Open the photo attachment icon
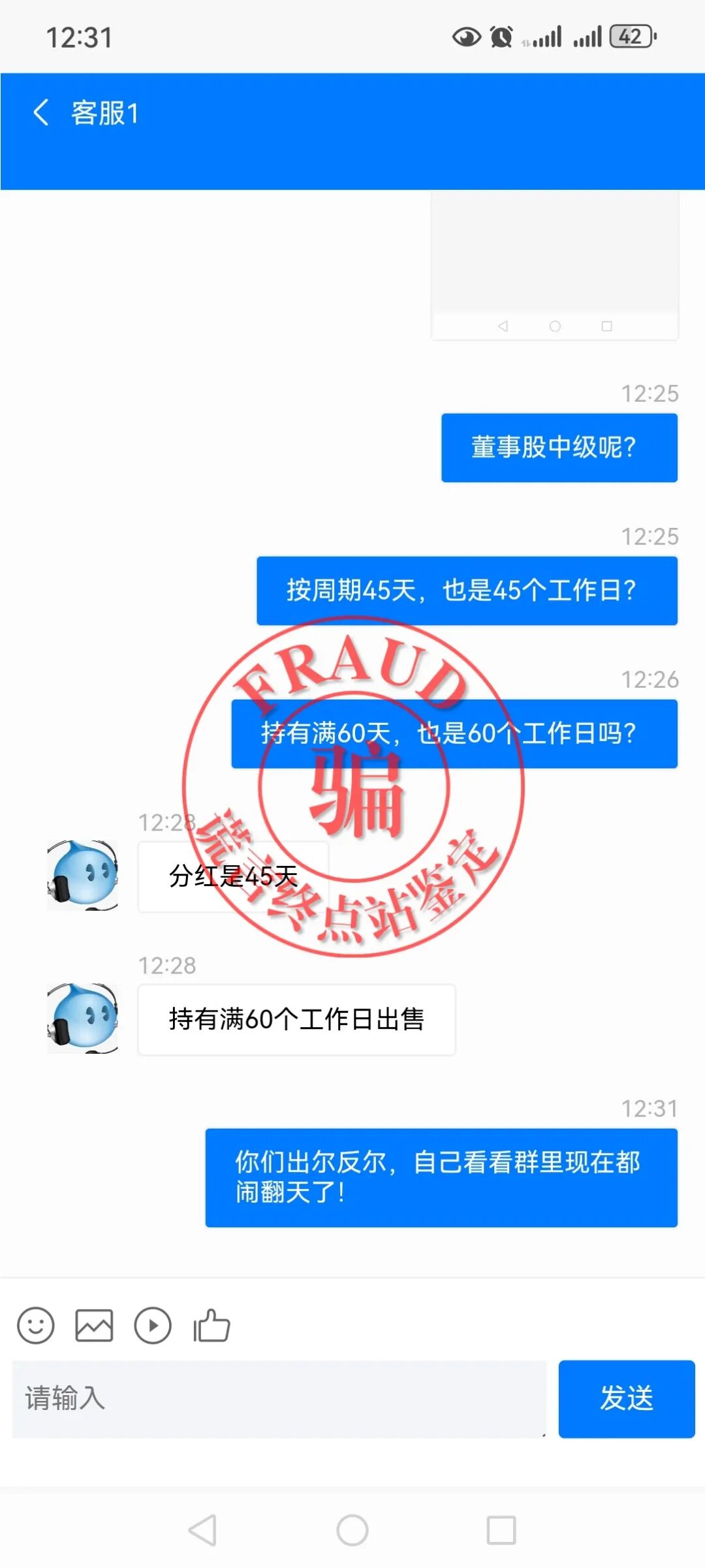Image resolution: width=705 pixels, height=1568 pixels. (95, 1325)
